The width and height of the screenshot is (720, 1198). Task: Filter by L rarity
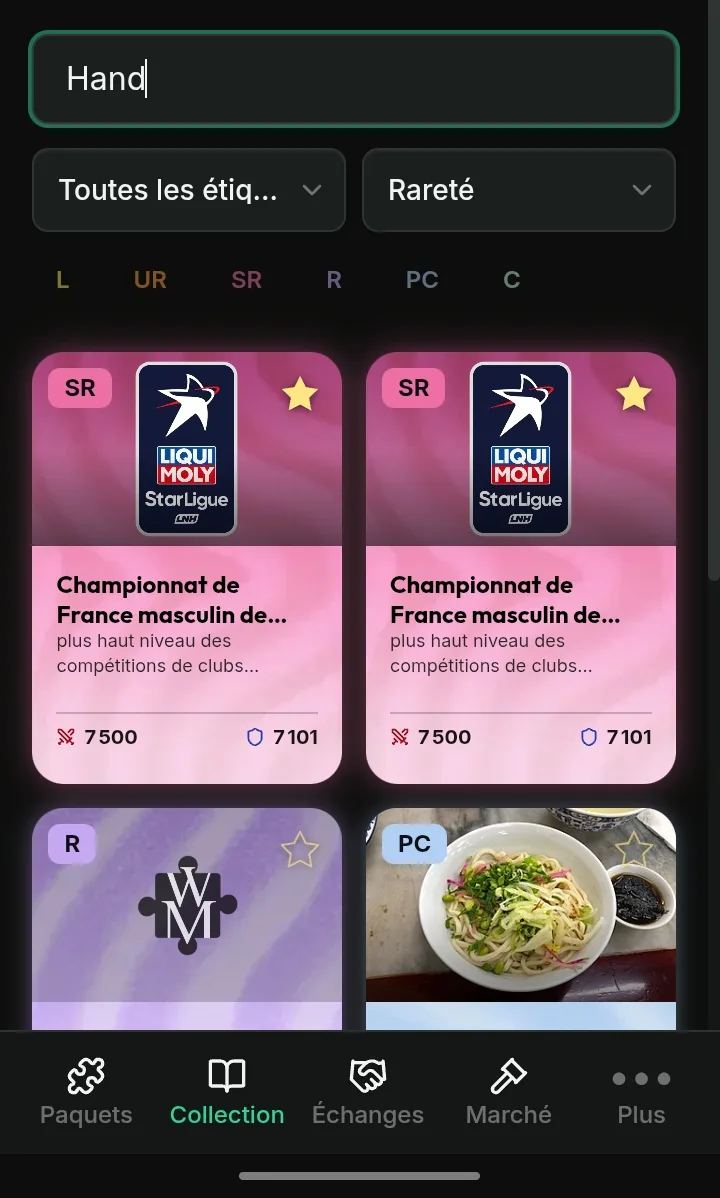tap(63, 280)
